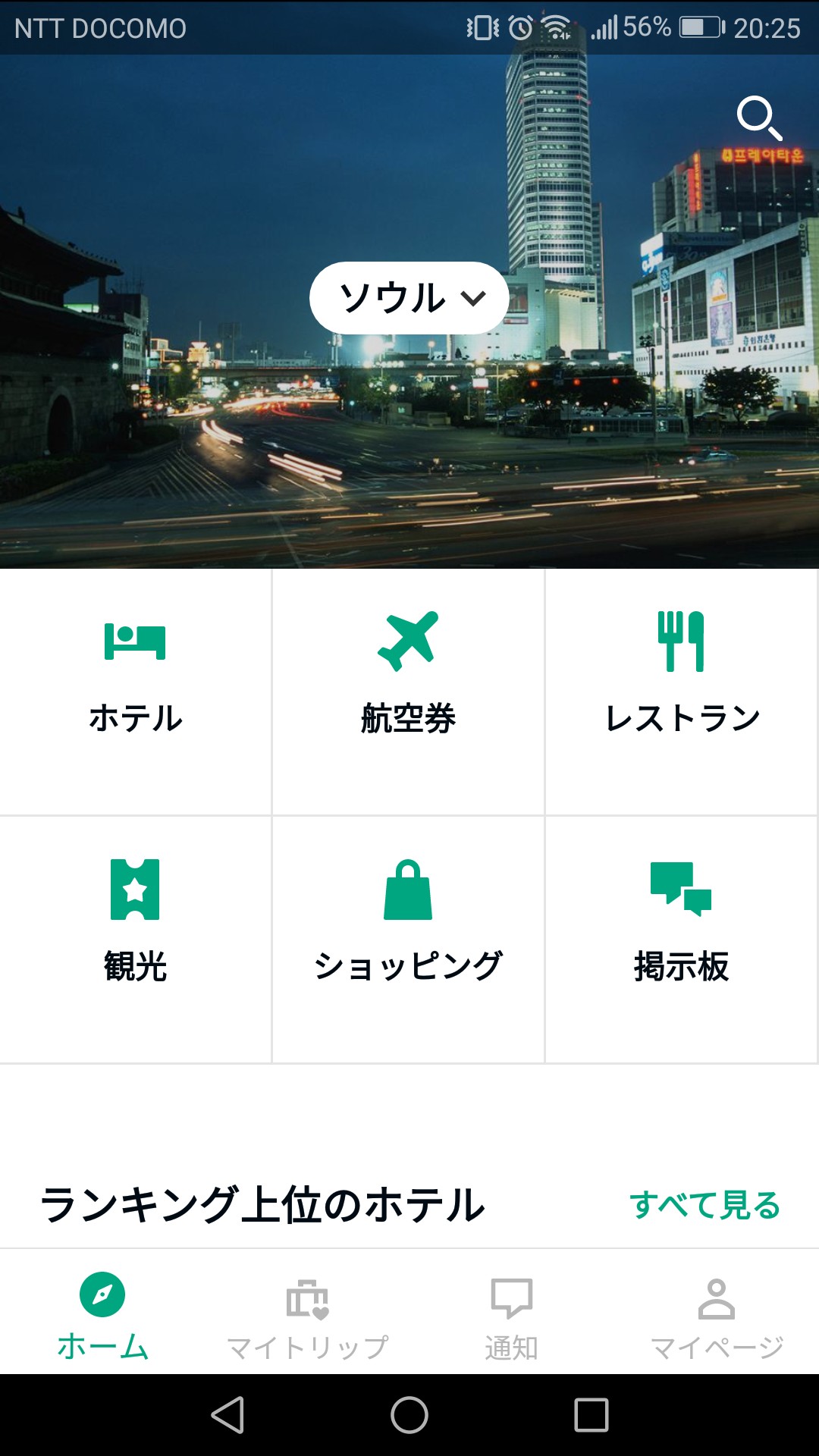
Task: Go to the マイページ tab
Action: (x=717, y=1314)
